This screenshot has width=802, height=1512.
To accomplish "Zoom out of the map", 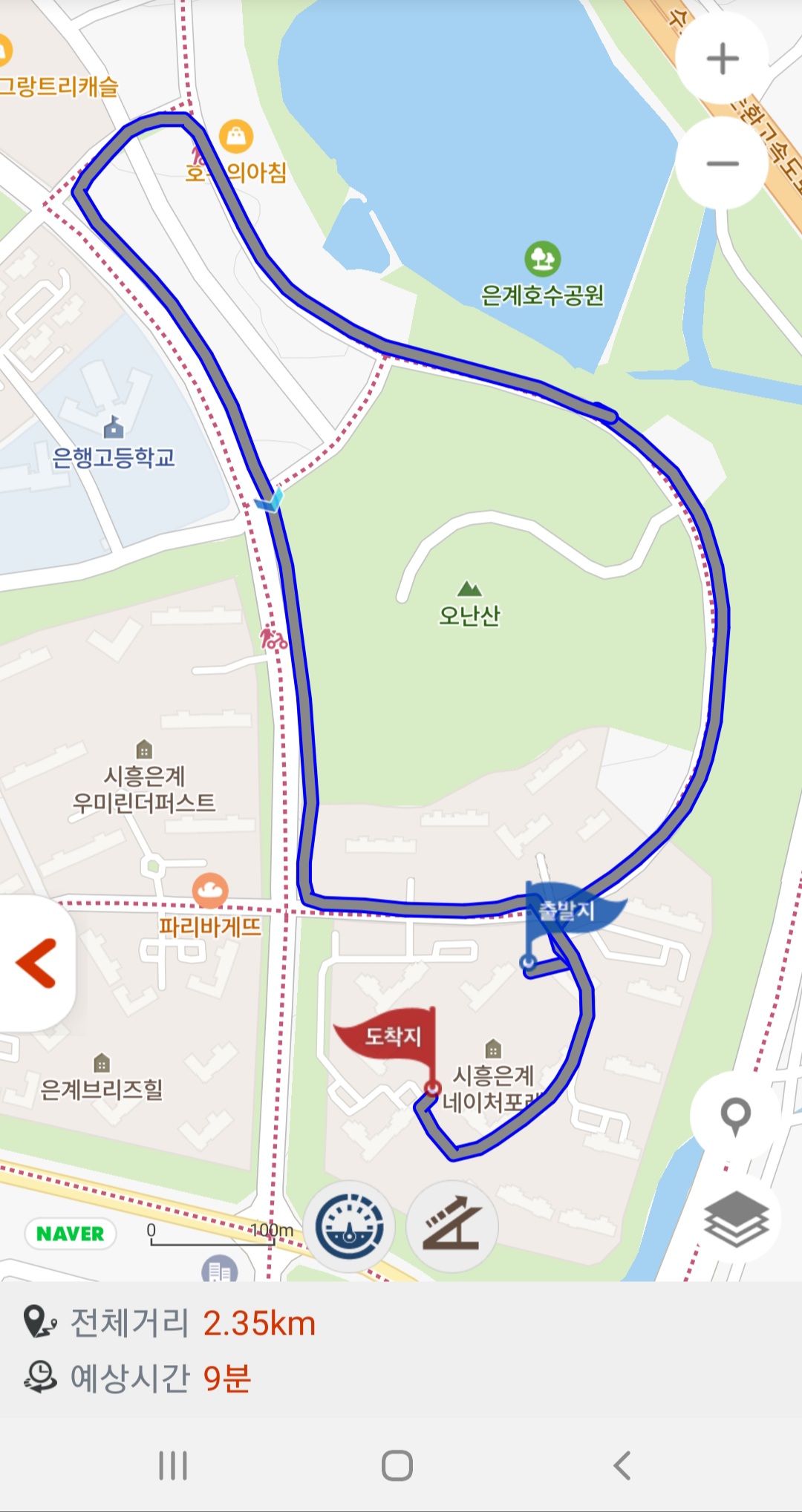I will (722, 163).
